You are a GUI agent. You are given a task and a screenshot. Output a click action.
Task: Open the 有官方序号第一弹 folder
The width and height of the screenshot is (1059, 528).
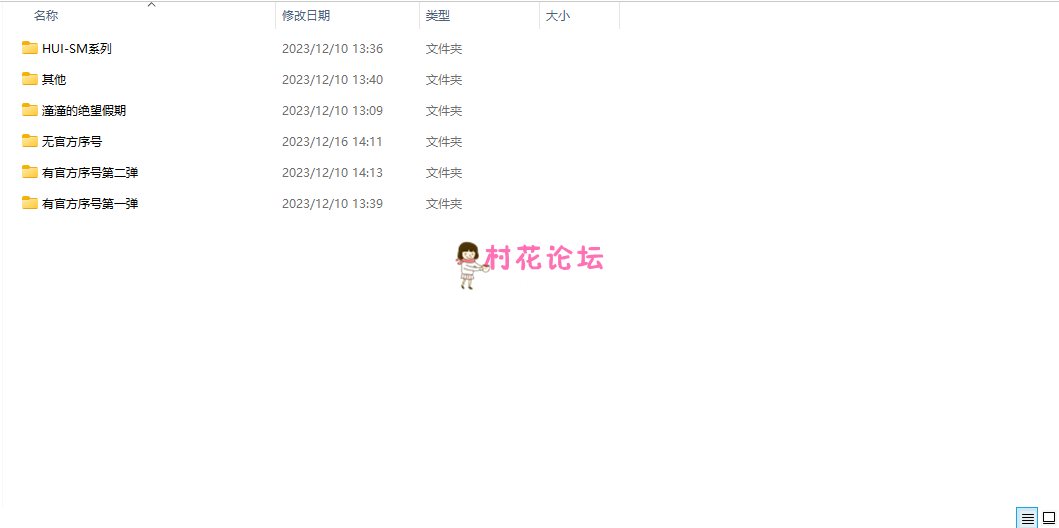pyautogui.click(x=89, y=203)
